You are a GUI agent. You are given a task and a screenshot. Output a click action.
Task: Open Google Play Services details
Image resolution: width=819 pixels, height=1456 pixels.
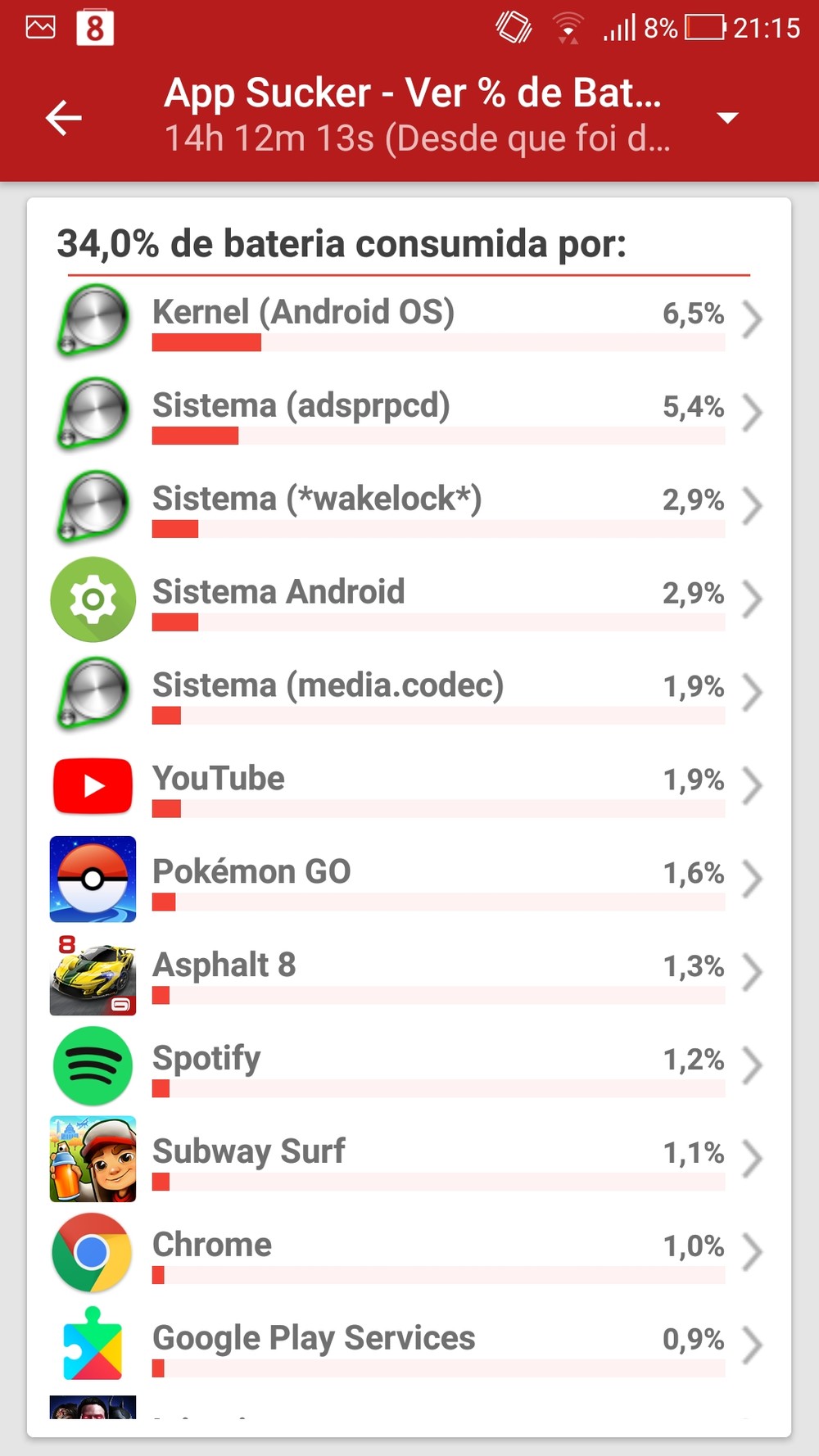[409, 1345]
